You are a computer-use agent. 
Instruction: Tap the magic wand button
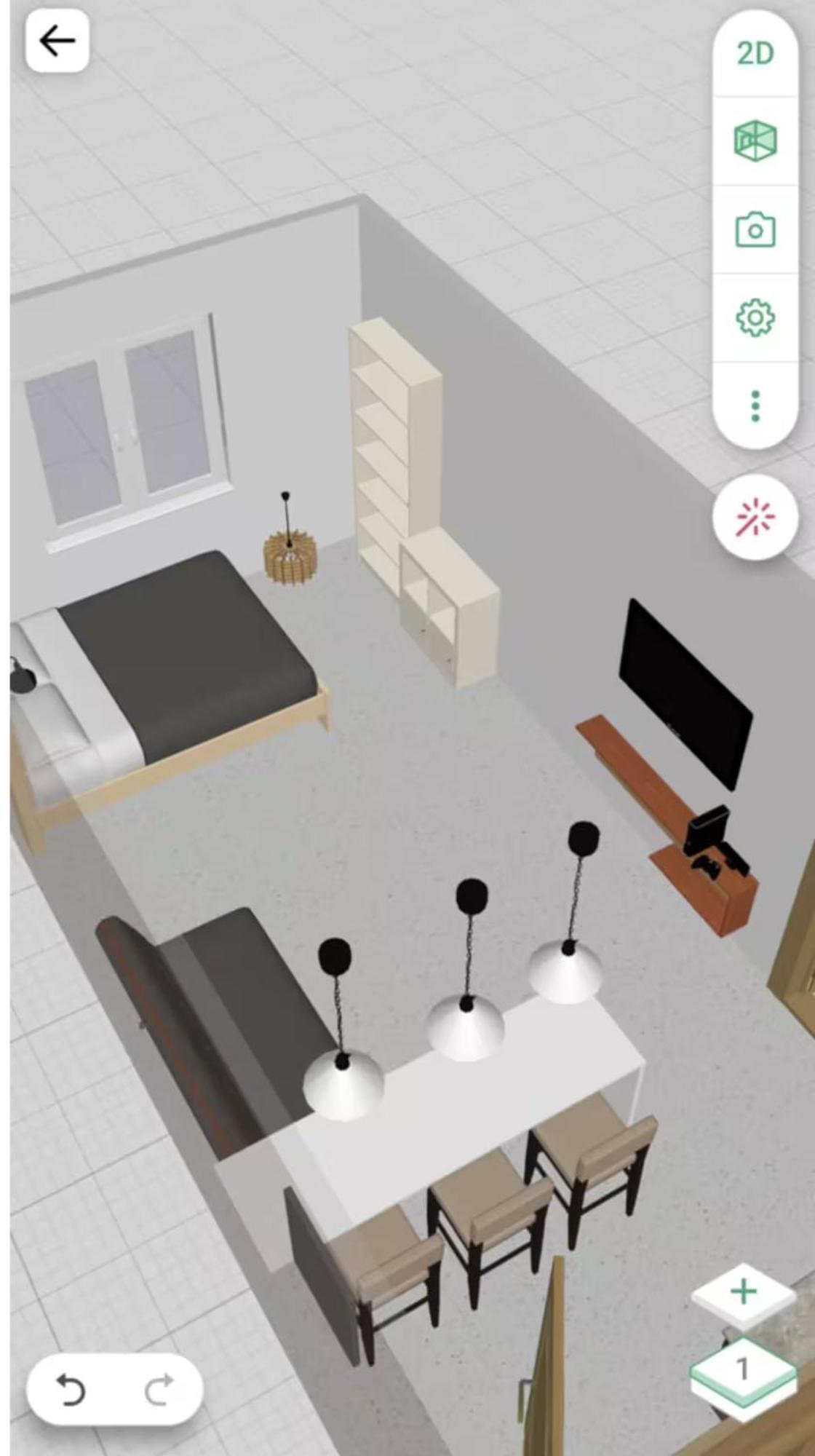755,518
